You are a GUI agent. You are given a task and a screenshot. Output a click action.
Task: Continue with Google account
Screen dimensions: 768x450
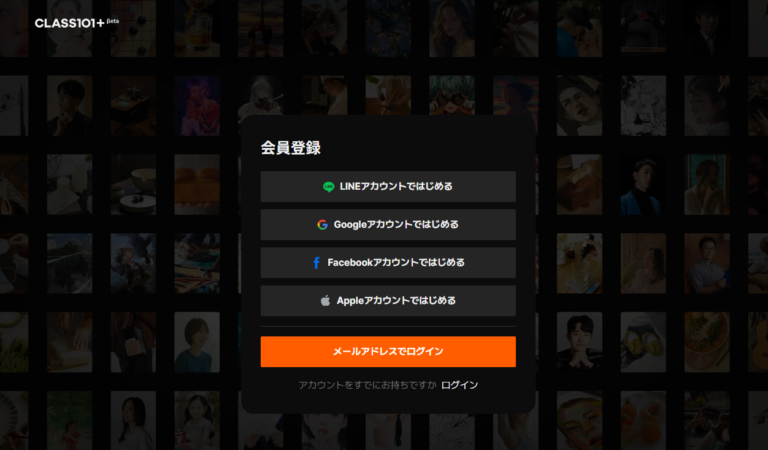[x=388, y=224]
